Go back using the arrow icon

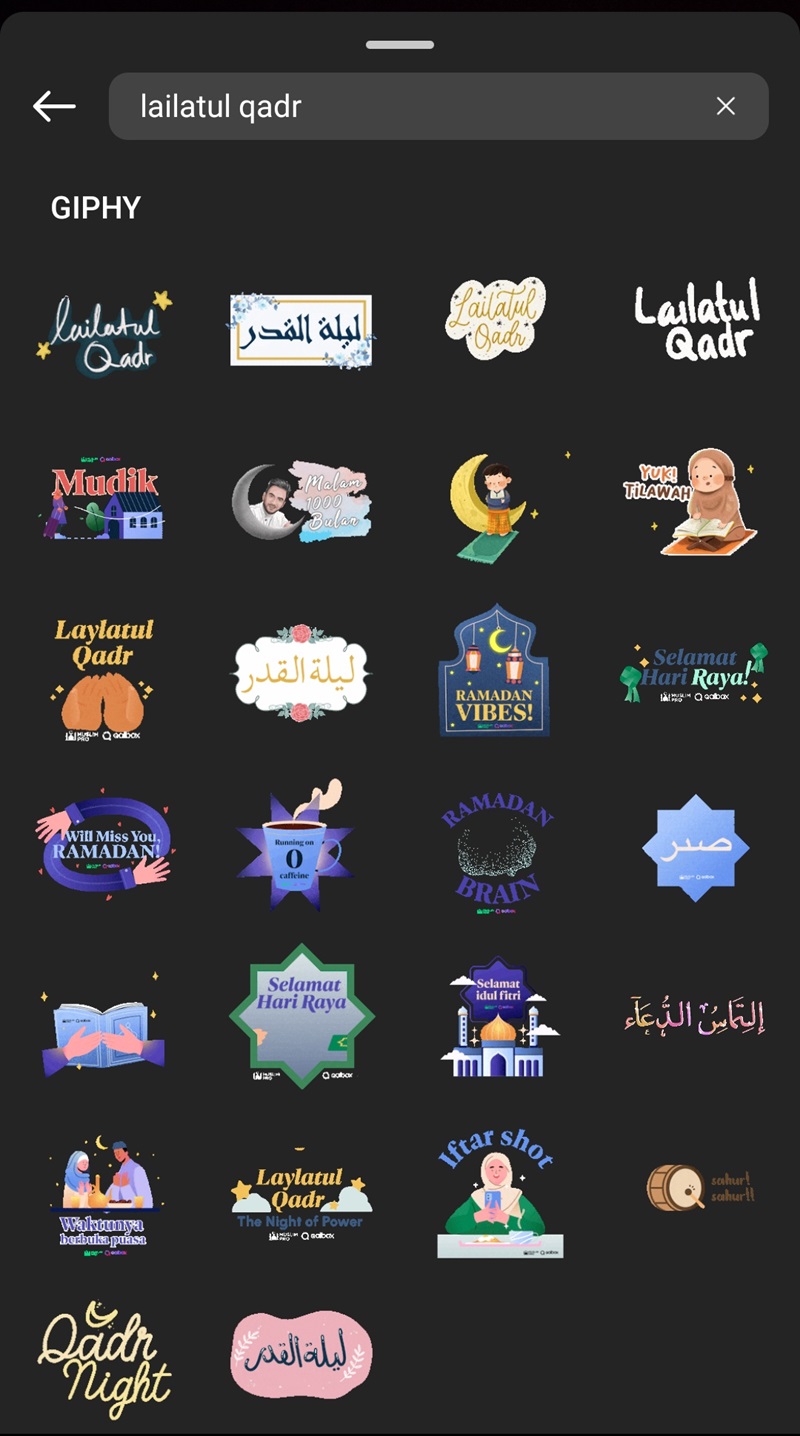tap(54, 106)
